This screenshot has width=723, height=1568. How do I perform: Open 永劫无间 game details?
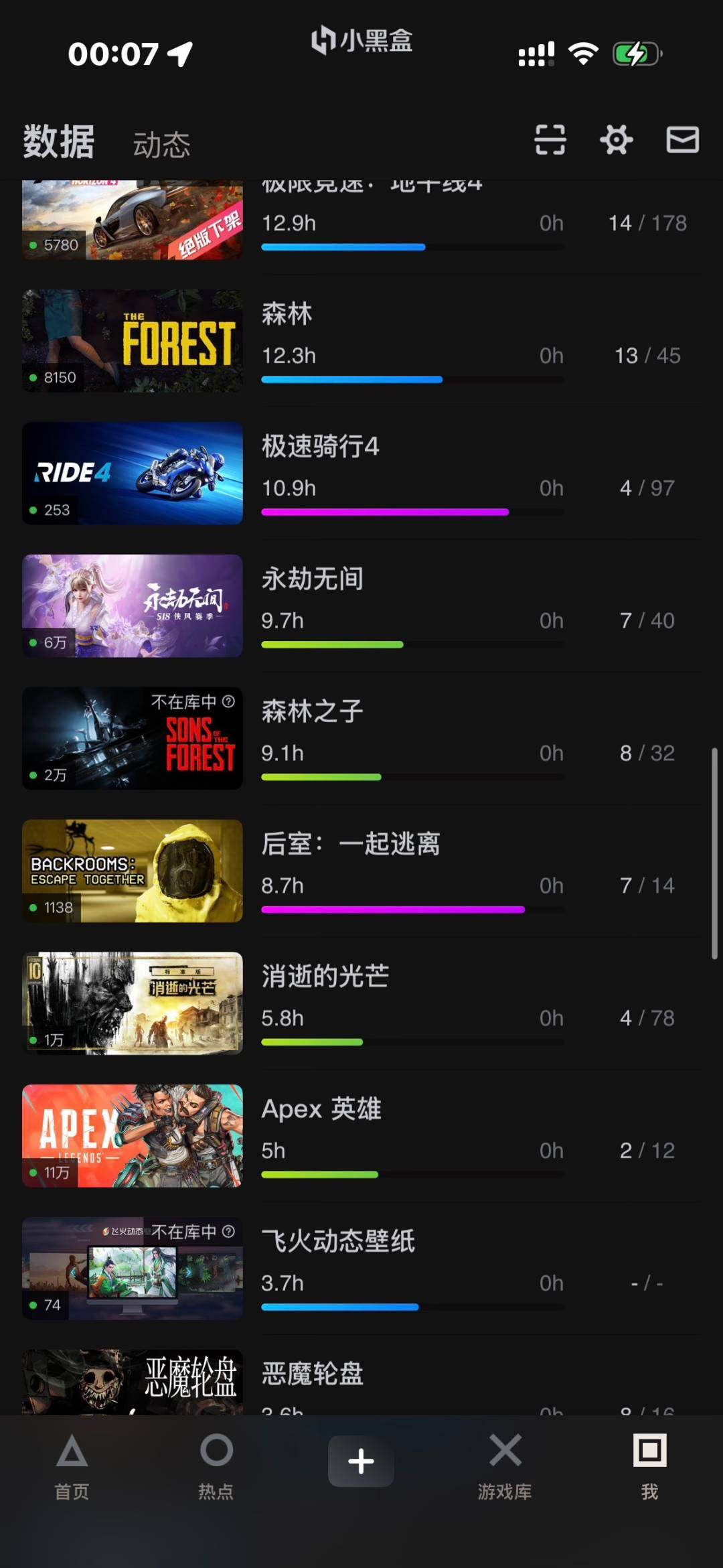click(x=311, y=579)
